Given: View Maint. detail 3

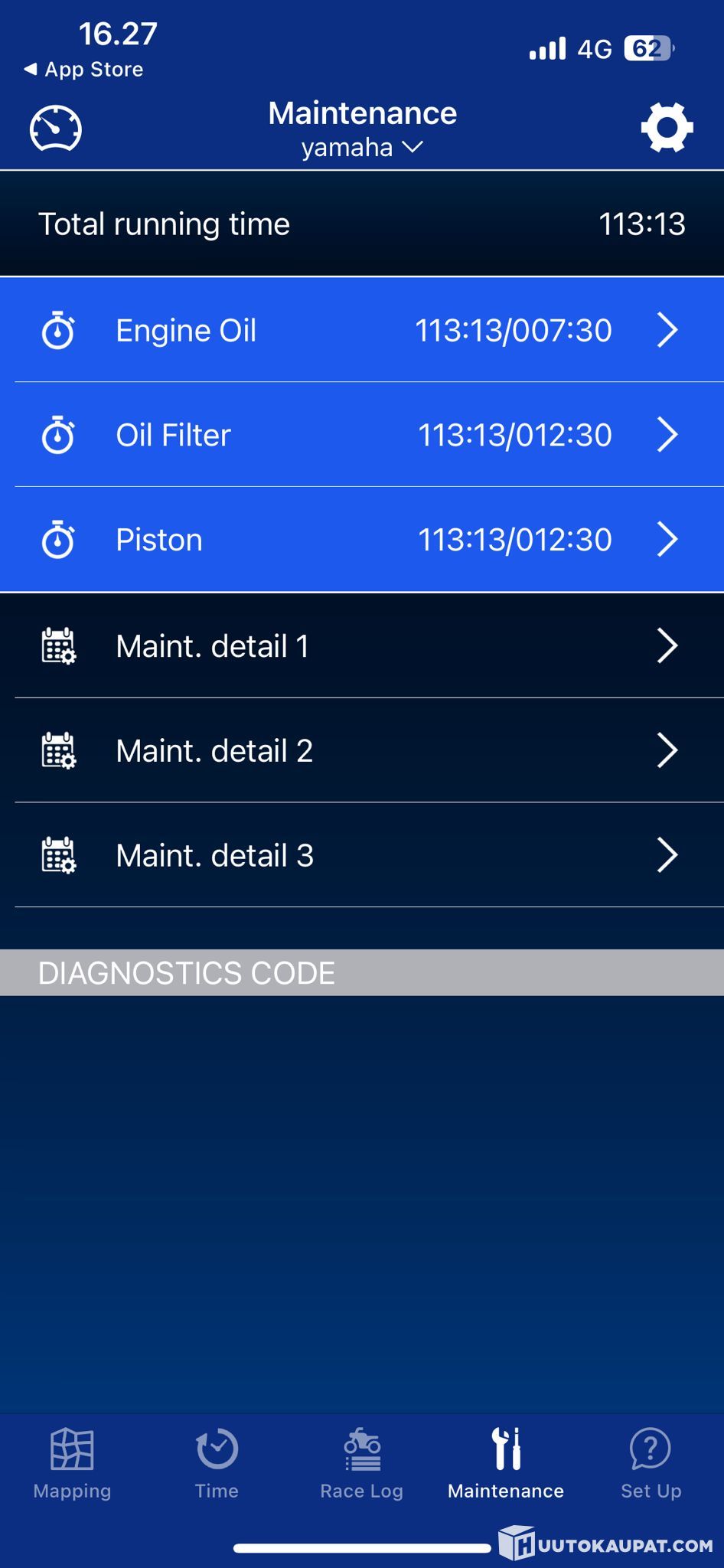Looking at the screenshot, I should pyautogui.click(x=362, y=855).
